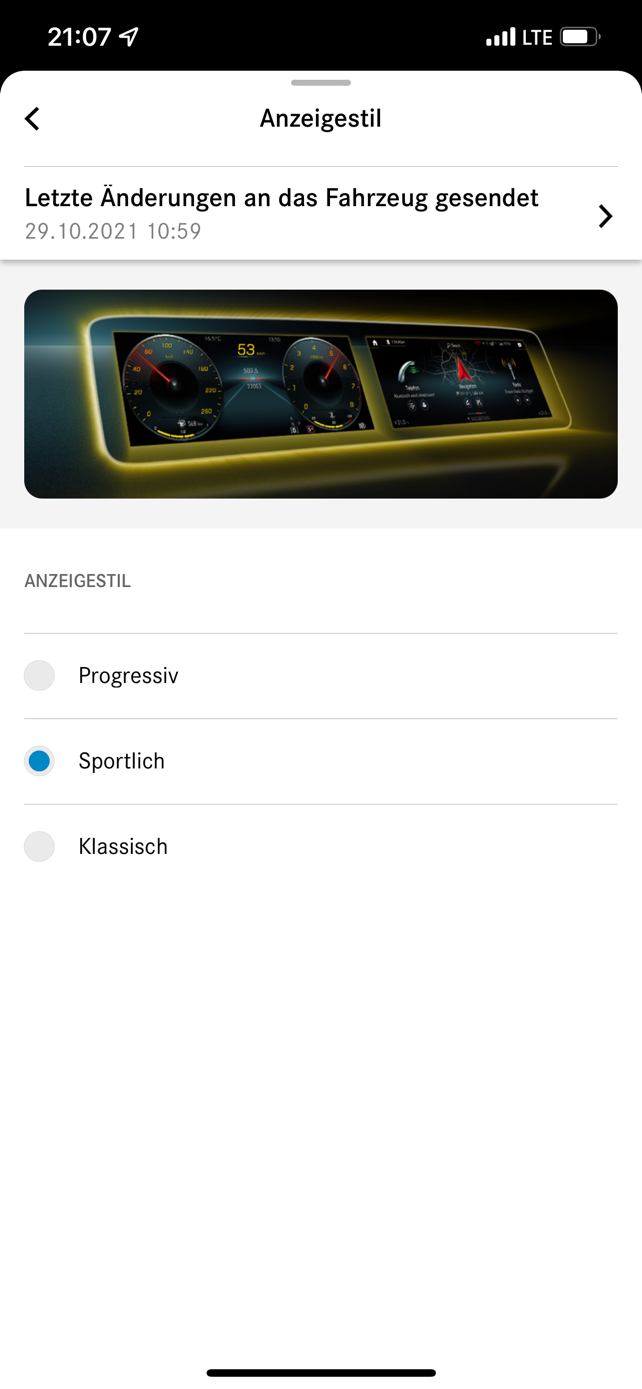Pick the Klassisch display style
642x1389 pixels.
point(321,847)
